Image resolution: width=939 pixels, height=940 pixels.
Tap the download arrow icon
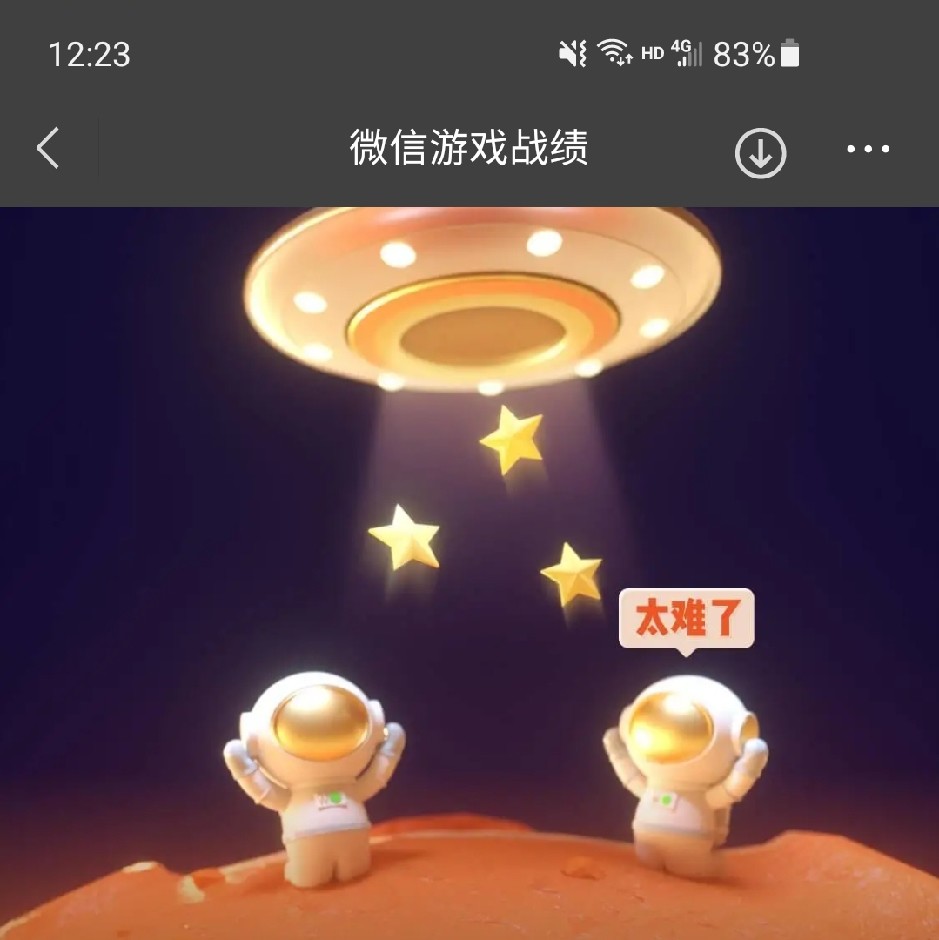(760, 153)
